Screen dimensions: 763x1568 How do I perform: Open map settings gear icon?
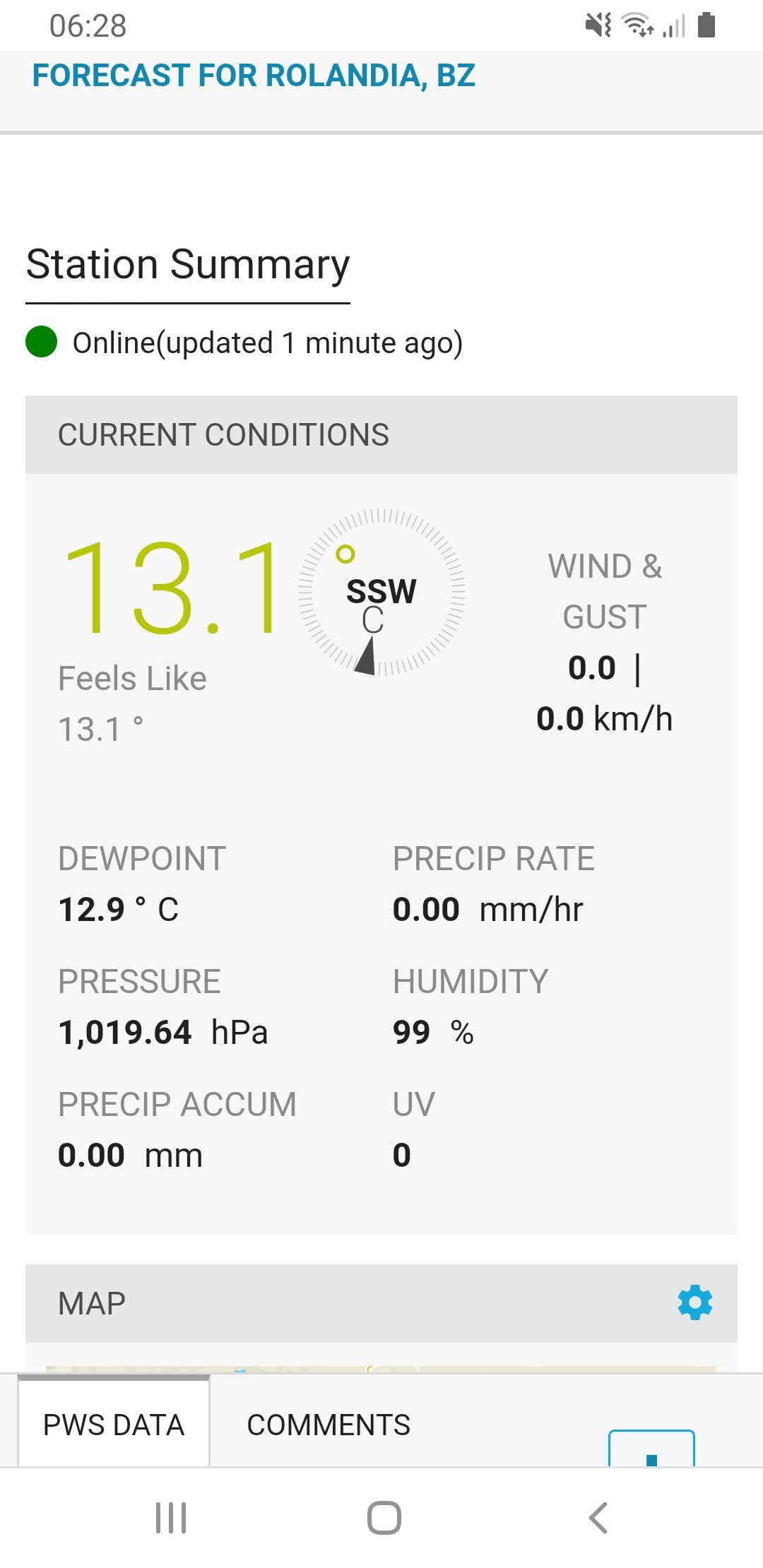[x=695, y=1303]
